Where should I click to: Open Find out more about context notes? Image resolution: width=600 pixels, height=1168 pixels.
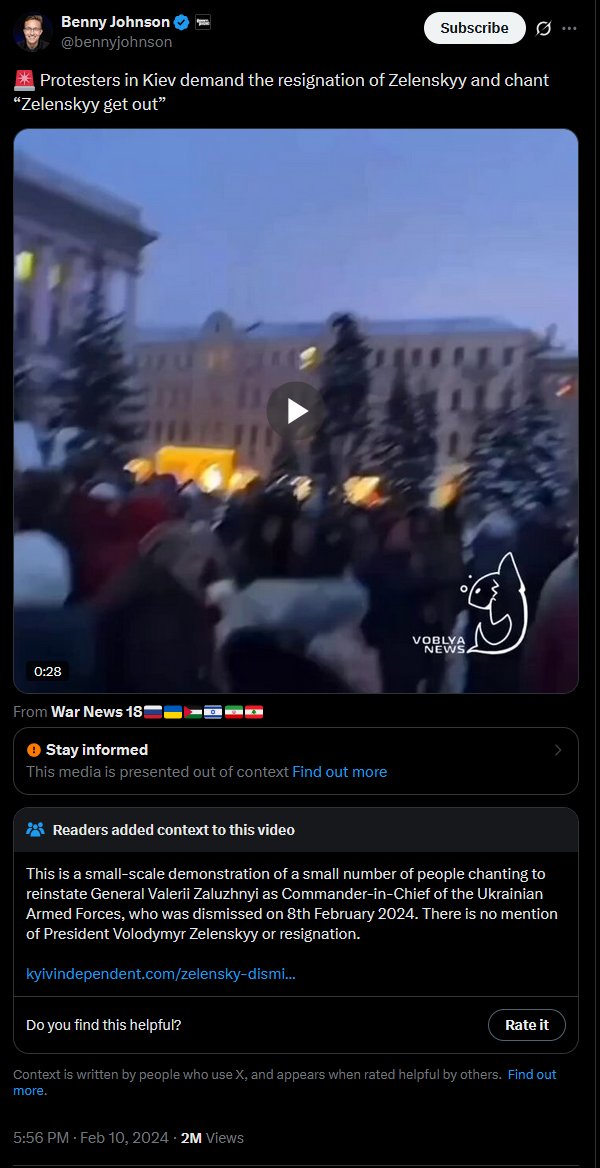click(x=531, y=1074)
